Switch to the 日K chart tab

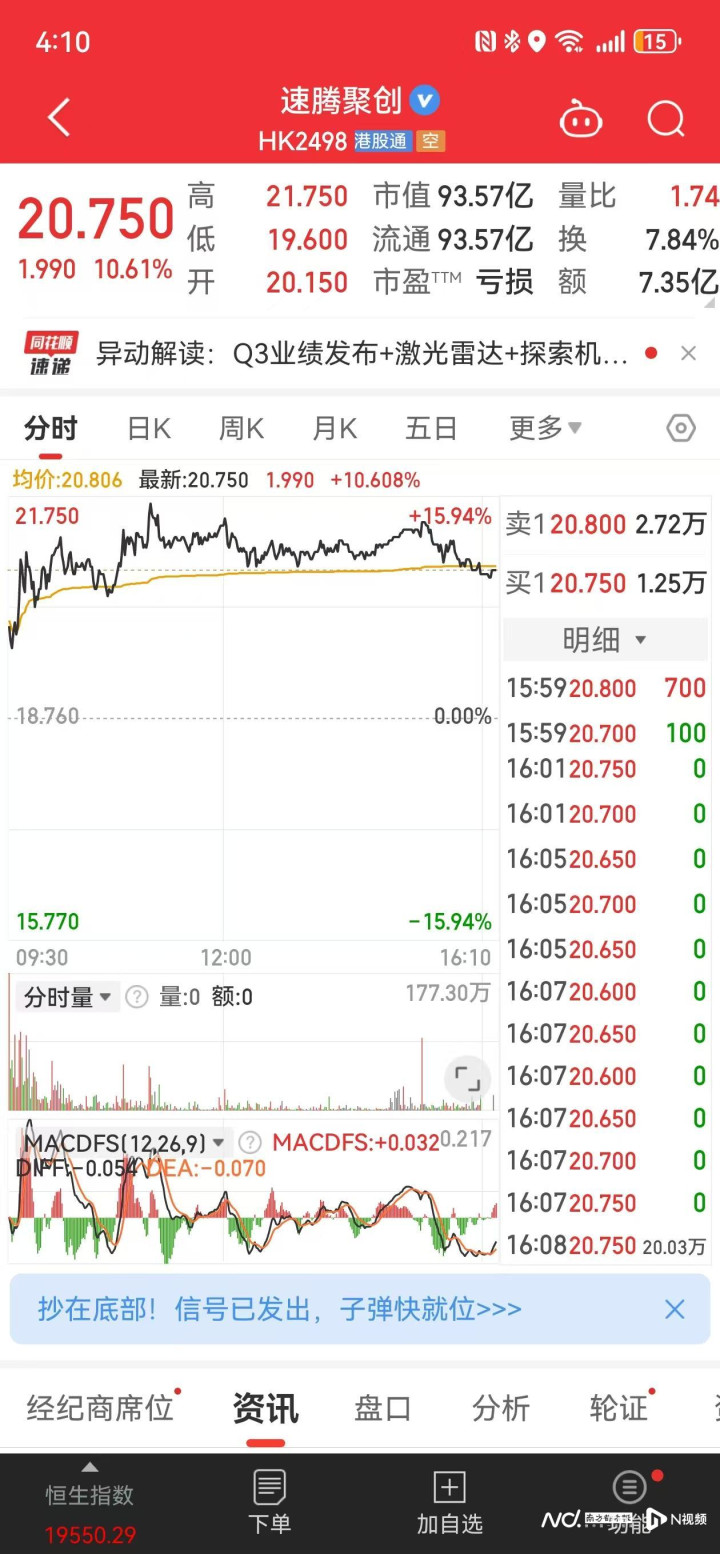(149, 429)
